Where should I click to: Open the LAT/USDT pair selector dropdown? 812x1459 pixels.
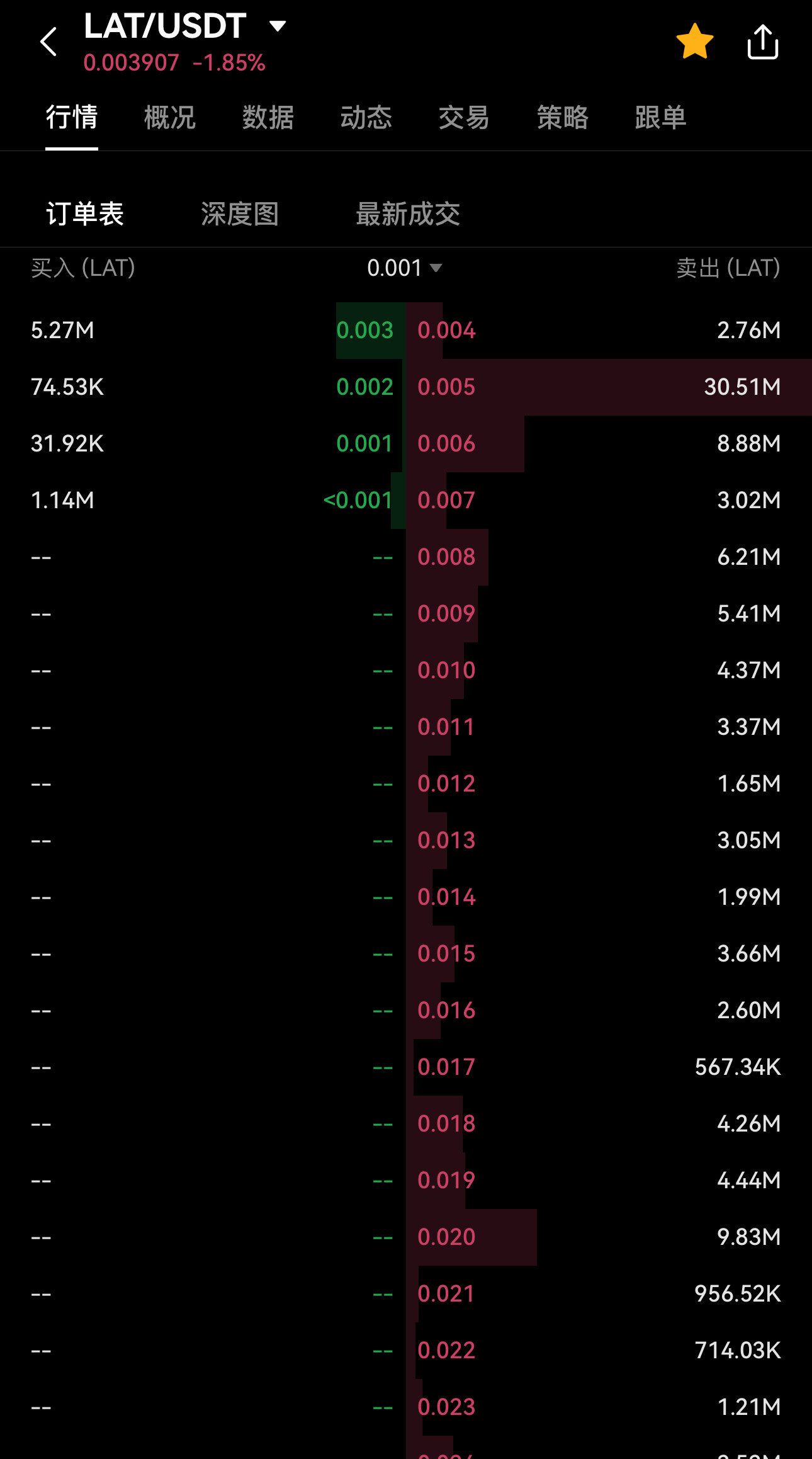(x=186, y=26)
